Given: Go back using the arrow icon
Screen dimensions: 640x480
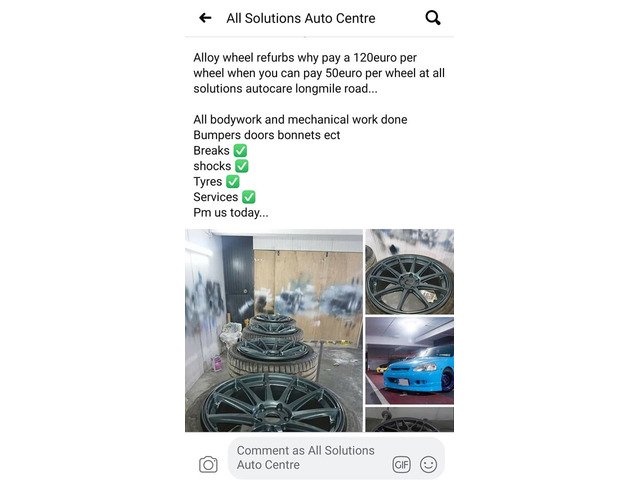Looking at the screenshot, I should [x=205, y=18].
